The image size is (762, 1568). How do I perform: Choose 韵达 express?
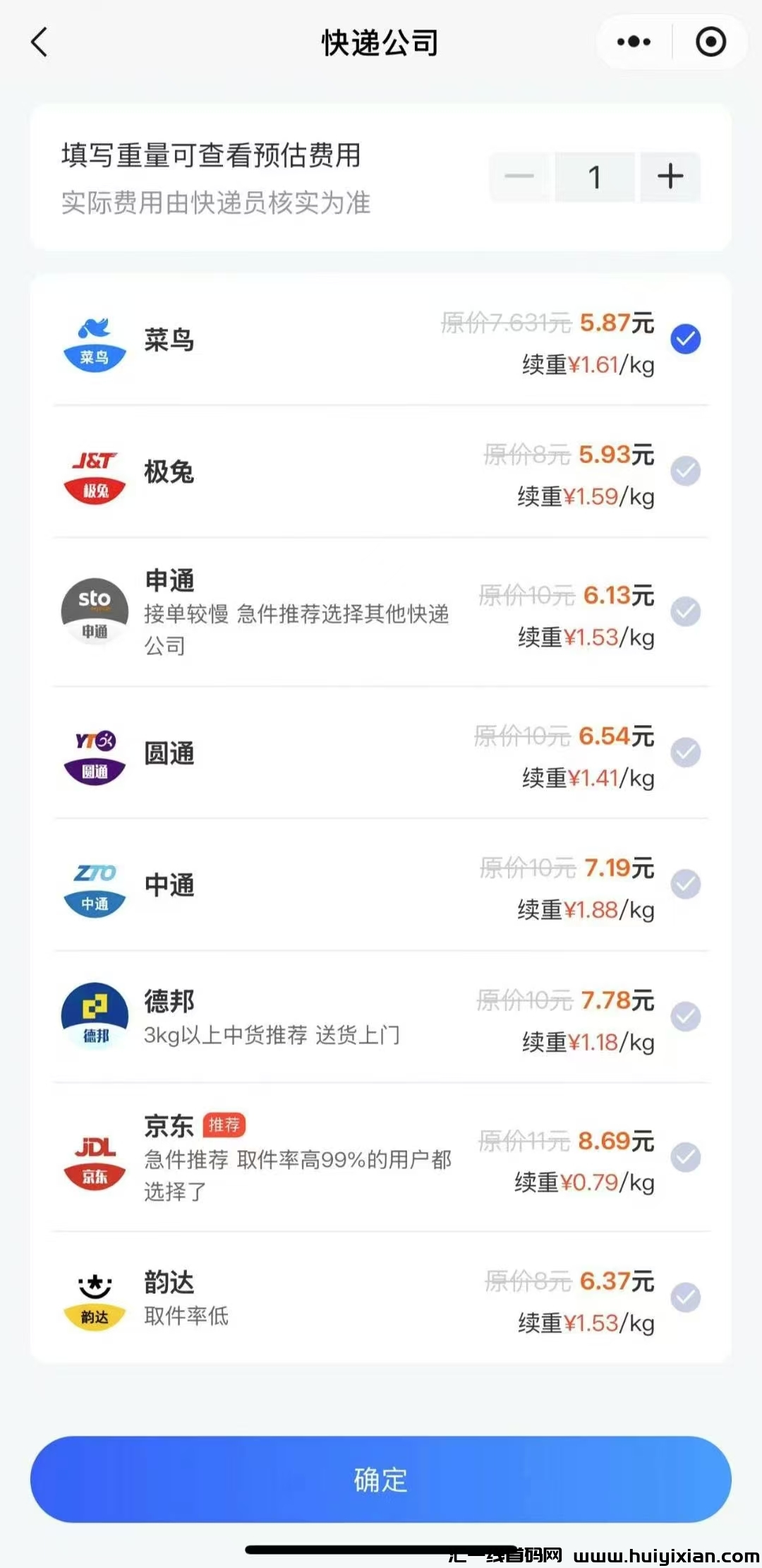pyautogui.click(x=685, y=1298)
